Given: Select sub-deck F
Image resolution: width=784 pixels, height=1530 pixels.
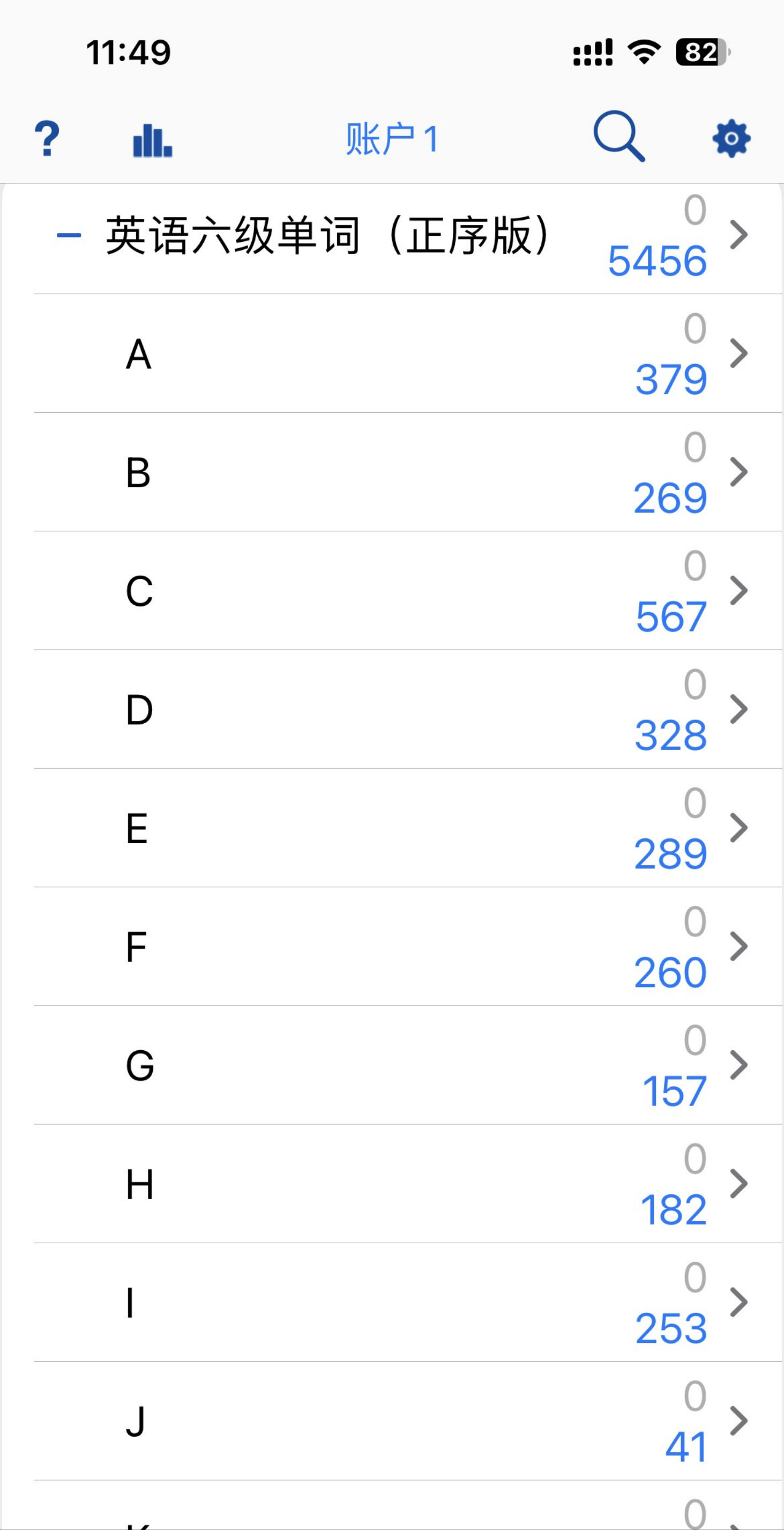Looking at the screenshot, I should click(407, 947).
